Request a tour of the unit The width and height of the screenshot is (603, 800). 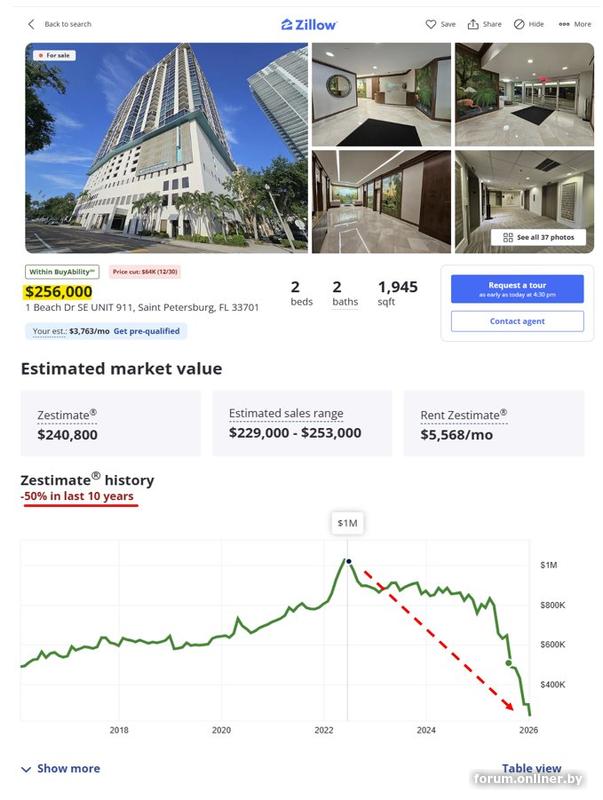(517, 289)
